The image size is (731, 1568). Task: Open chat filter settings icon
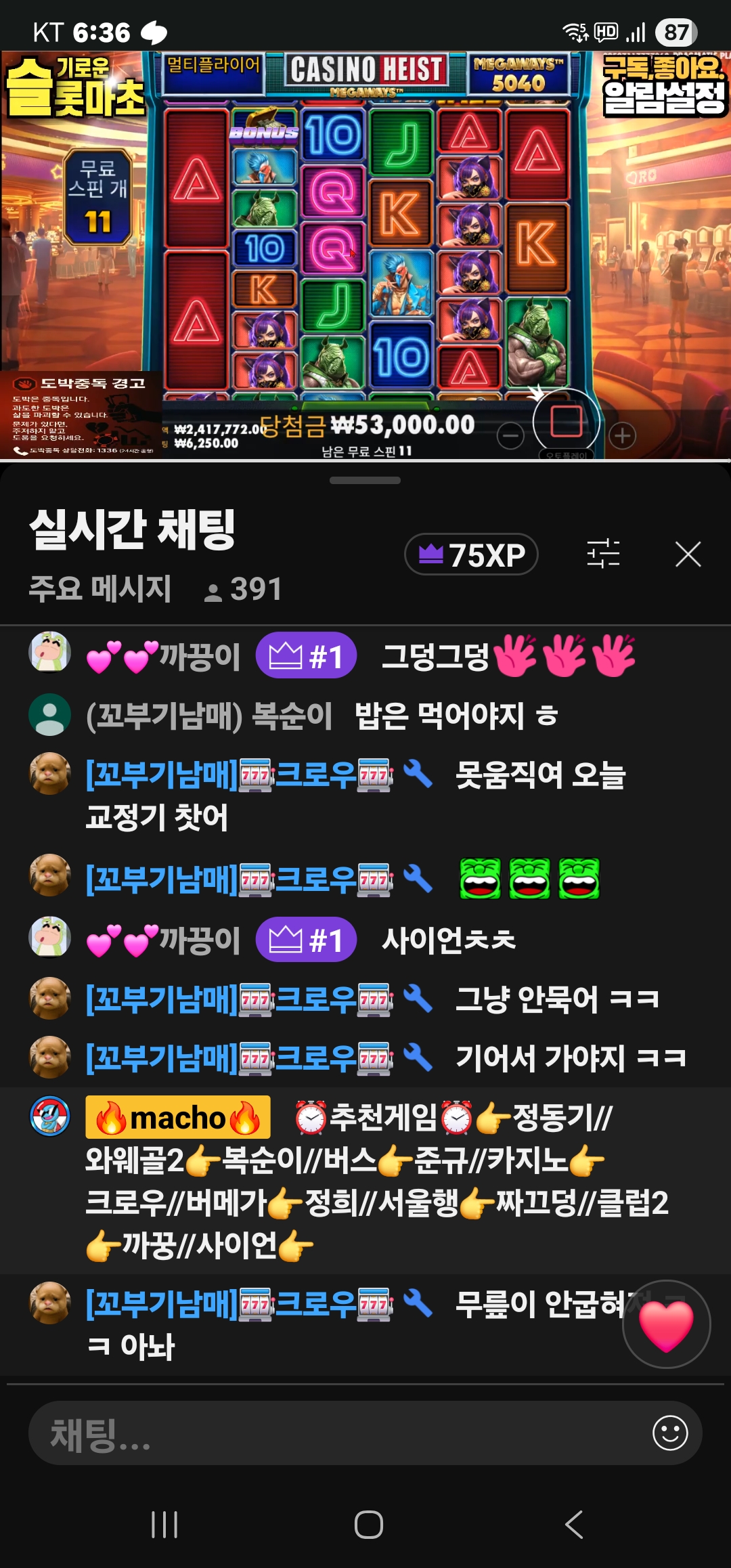coord(603,554)
